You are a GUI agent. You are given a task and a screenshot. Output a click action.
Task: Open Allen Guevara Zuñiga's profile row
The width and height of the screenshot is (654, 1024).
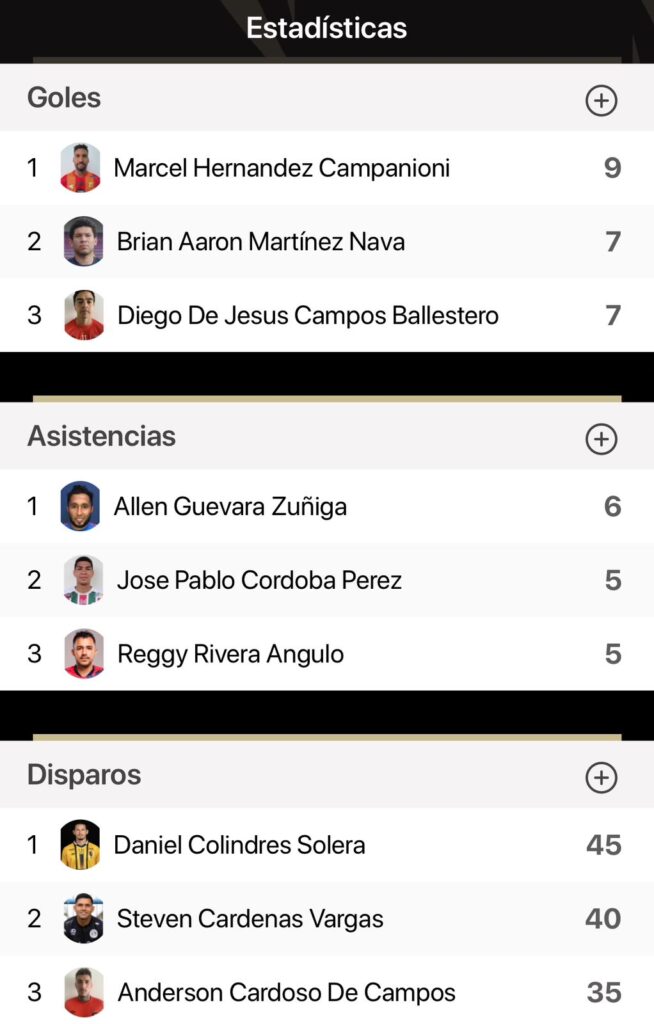230,507
